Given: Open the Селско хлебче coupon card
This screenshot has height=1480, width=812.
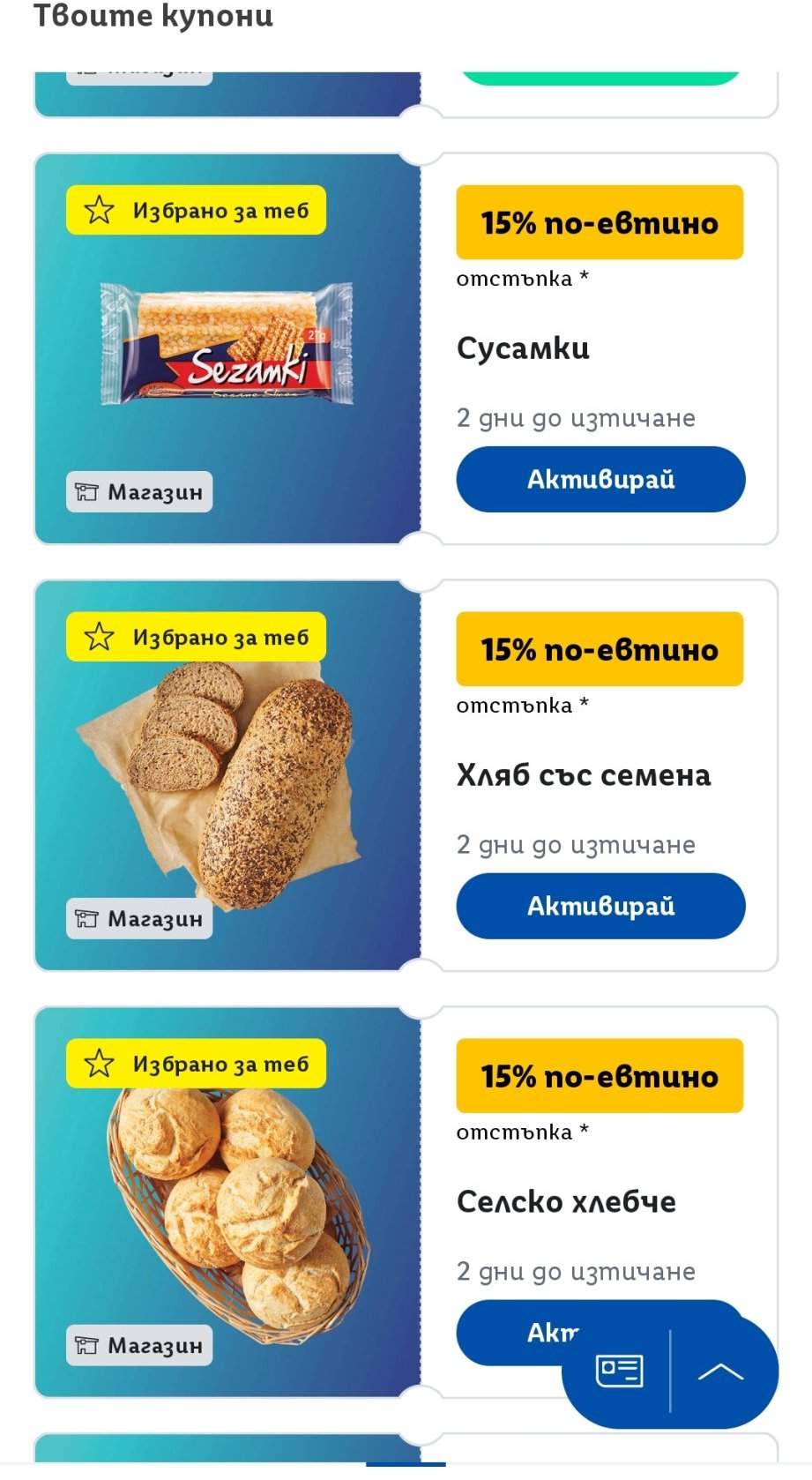Looking at the screenshot, I should [227, 1202].
